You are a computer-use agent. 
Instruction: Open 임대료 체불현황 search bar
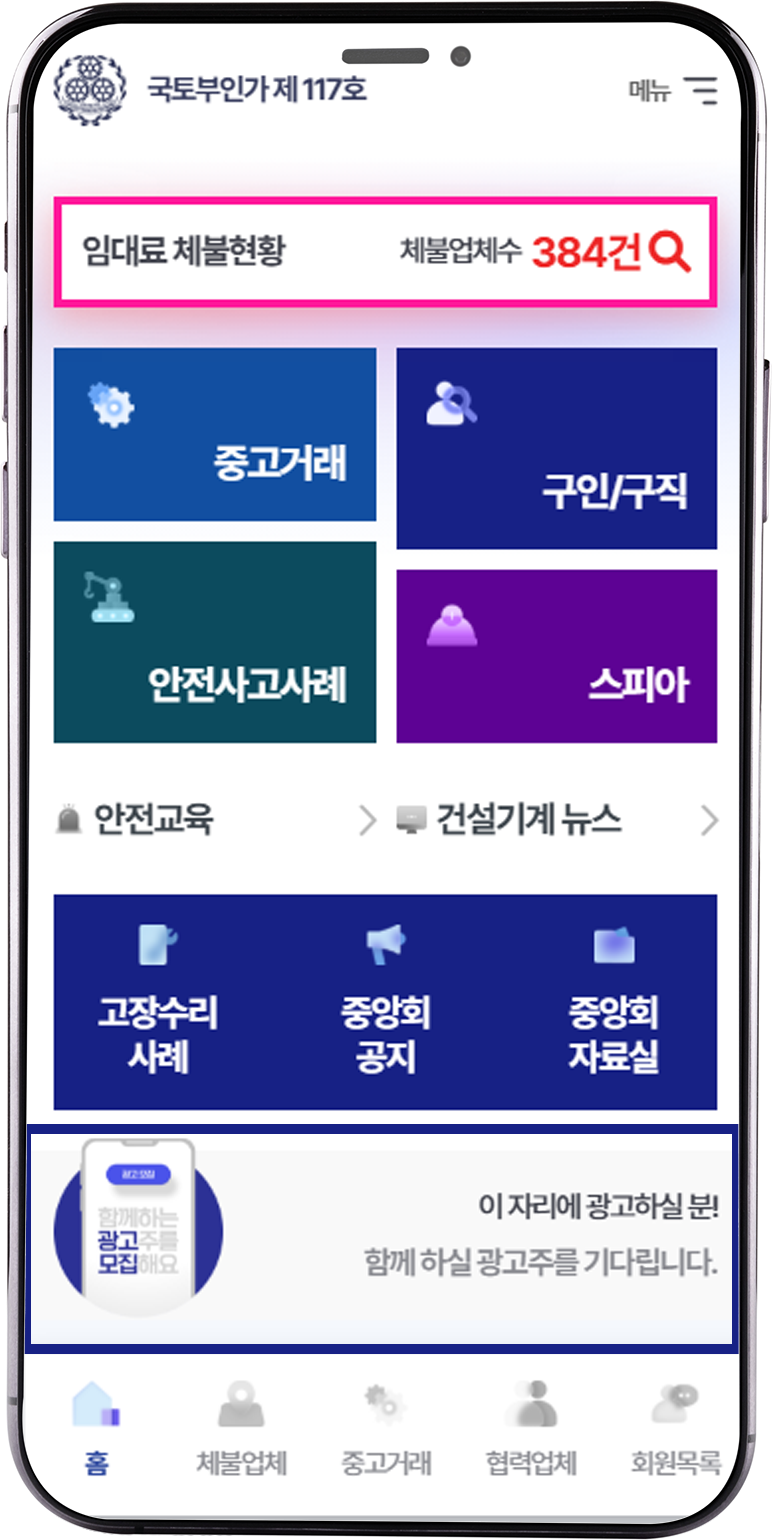pos(385,252)
